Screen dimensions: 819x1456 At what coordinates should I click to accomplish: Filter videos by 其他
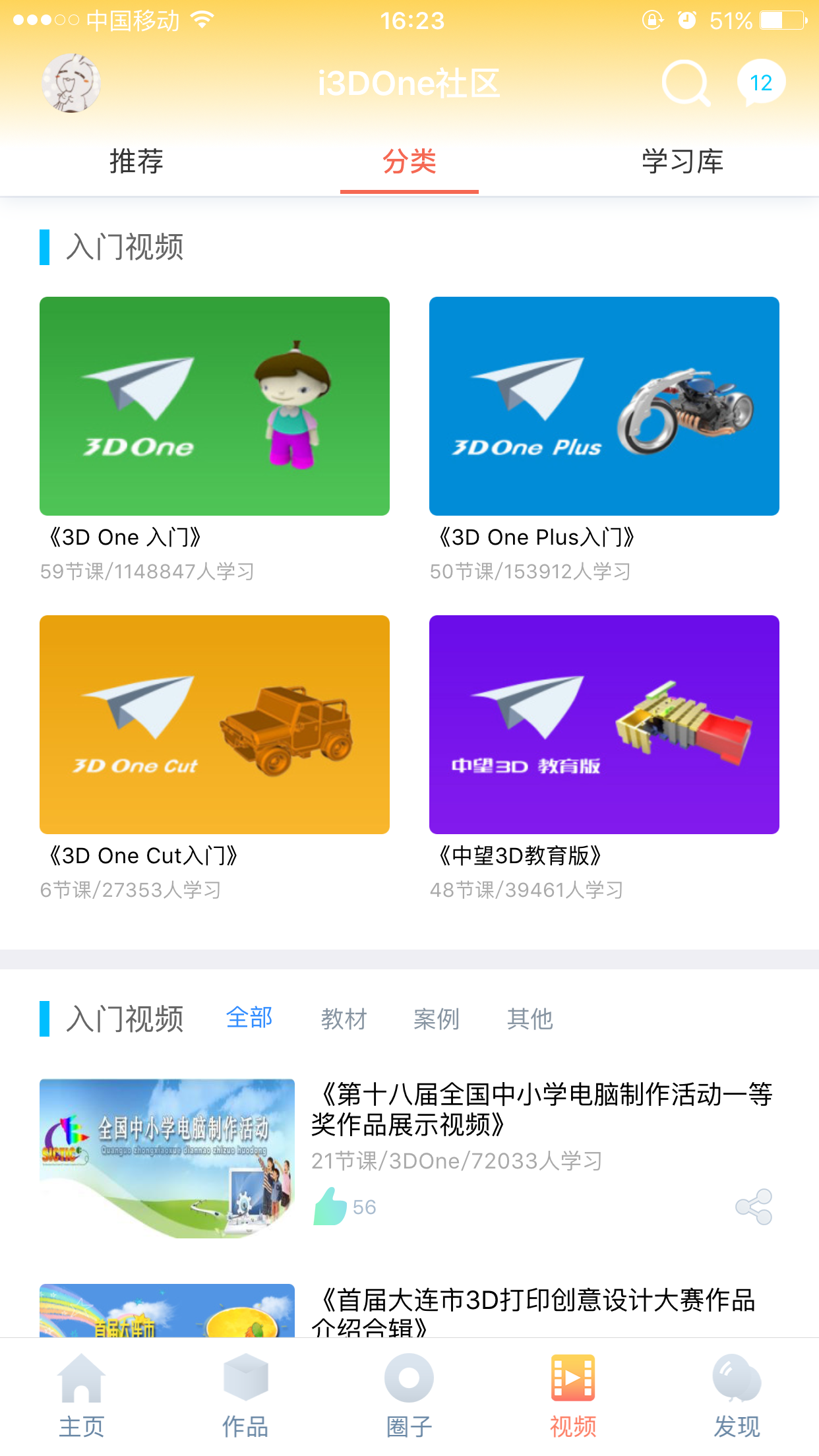pos(530,1019)
